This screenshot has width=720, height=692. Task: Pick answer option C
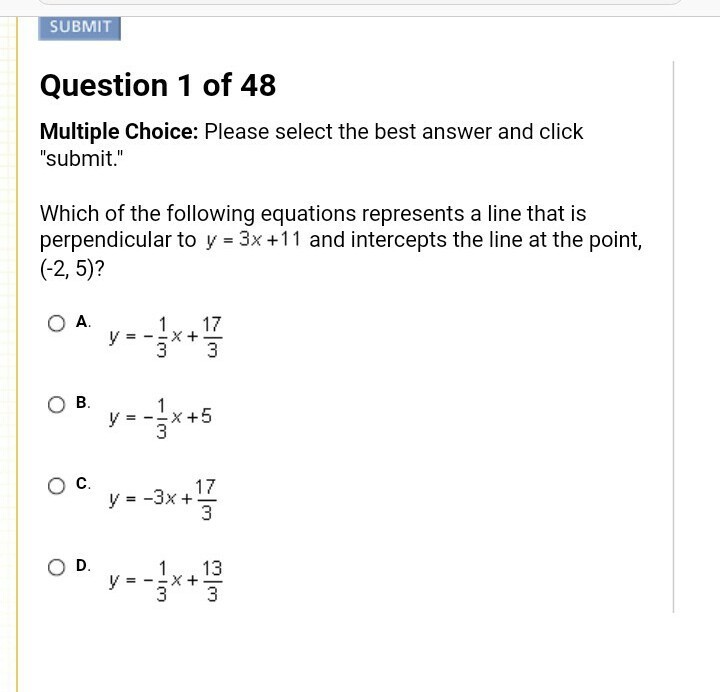(x=56, y=486)
